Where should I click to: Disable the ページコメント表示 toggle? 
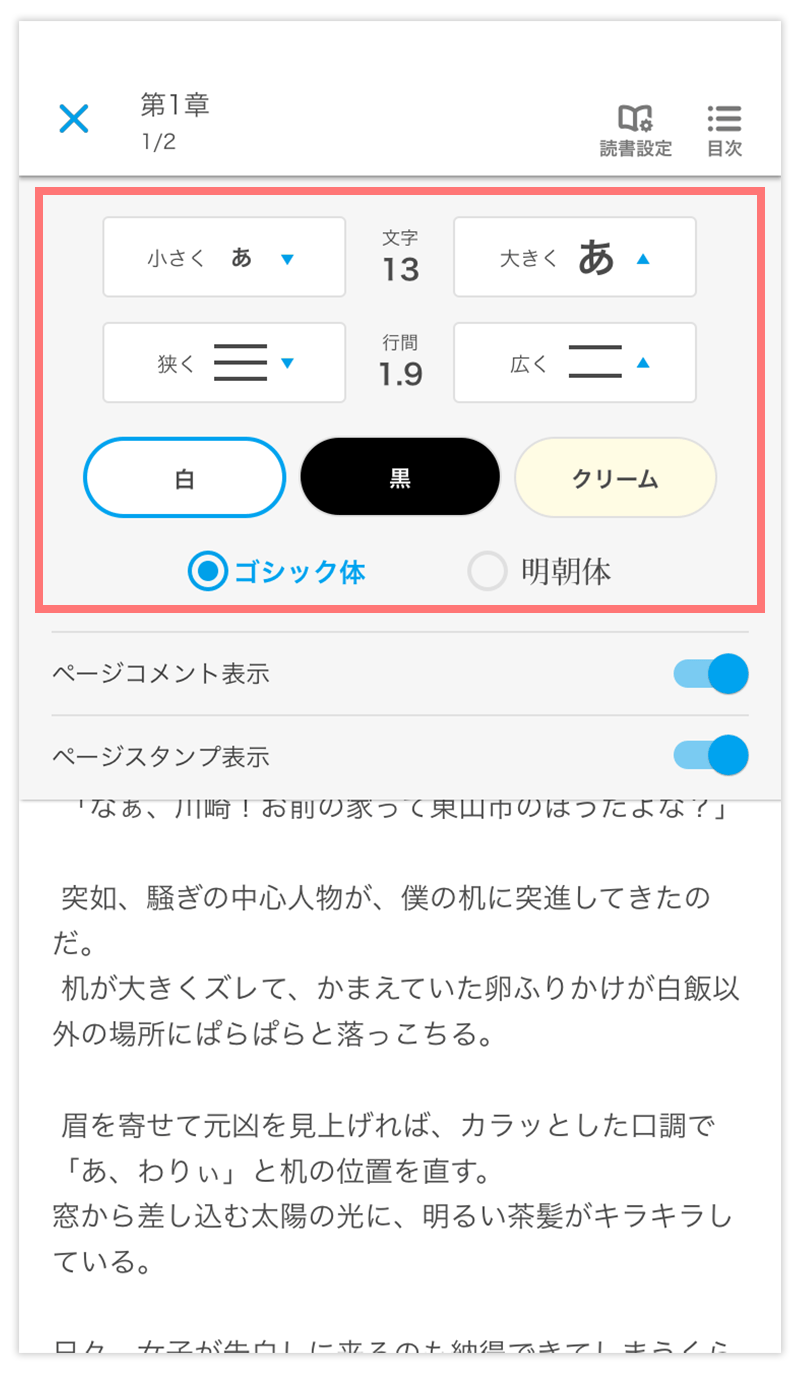(710, 674)
